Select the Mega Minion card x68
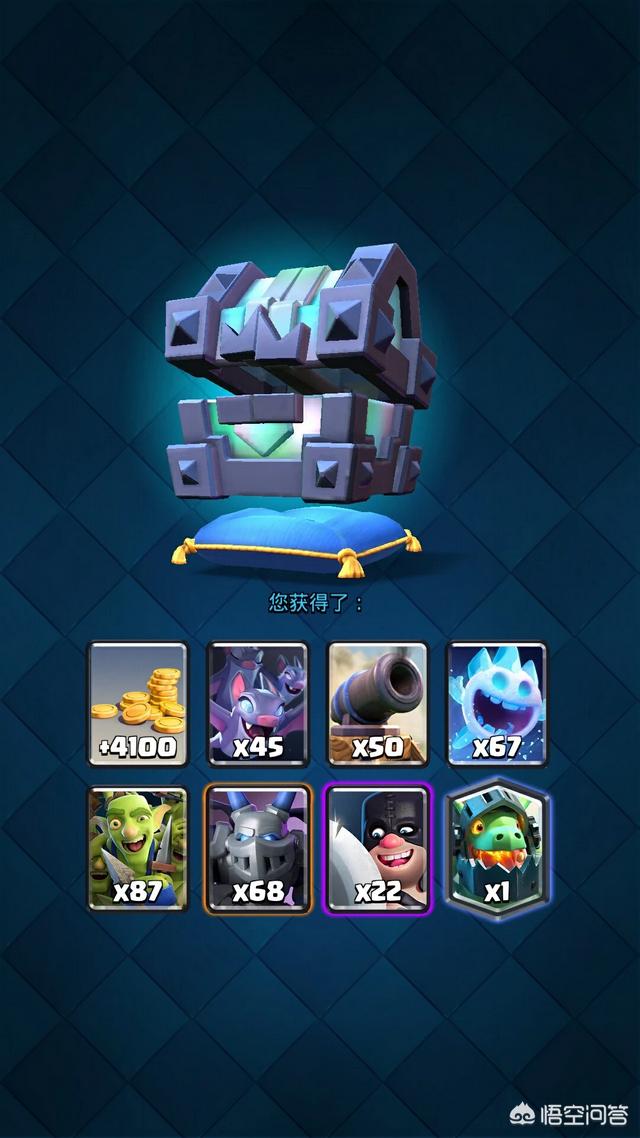This screenshot has width=640, height=1138. click(258, 848)
